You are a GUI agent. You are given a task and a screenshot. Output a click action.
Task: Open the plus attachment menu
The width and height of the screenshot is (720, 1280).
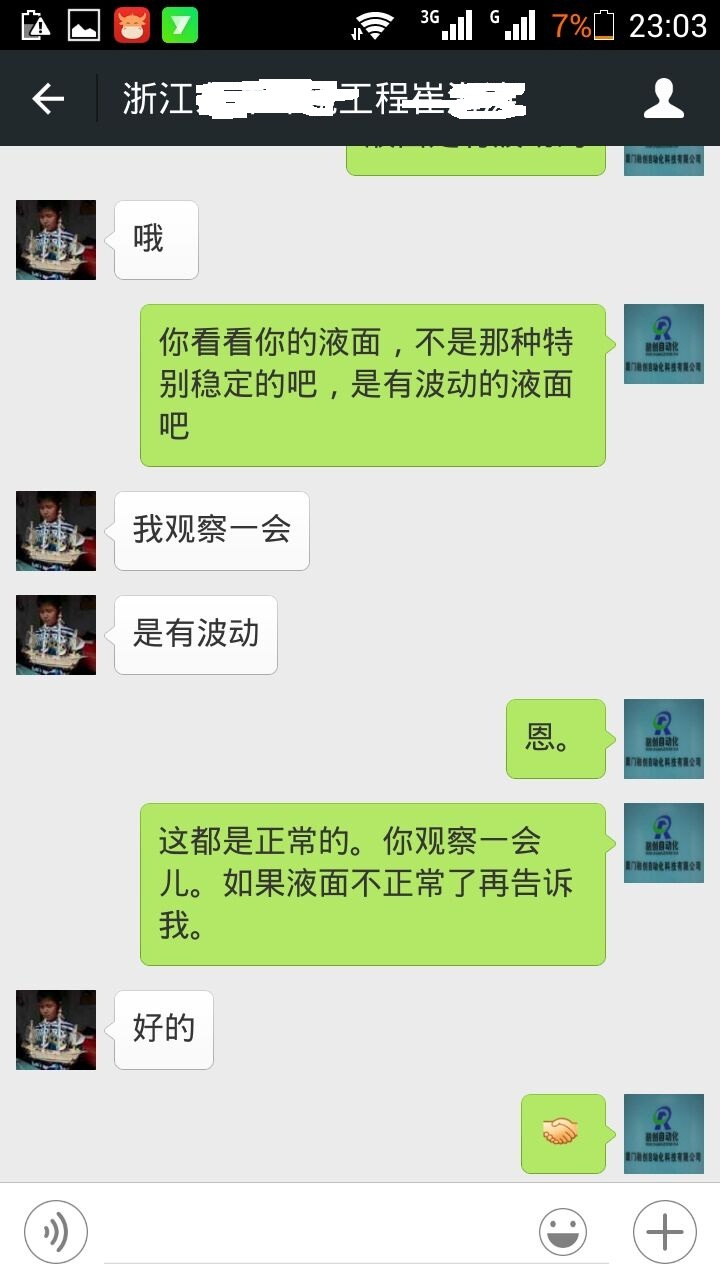pyautogui.click(x=664, y=1232)
